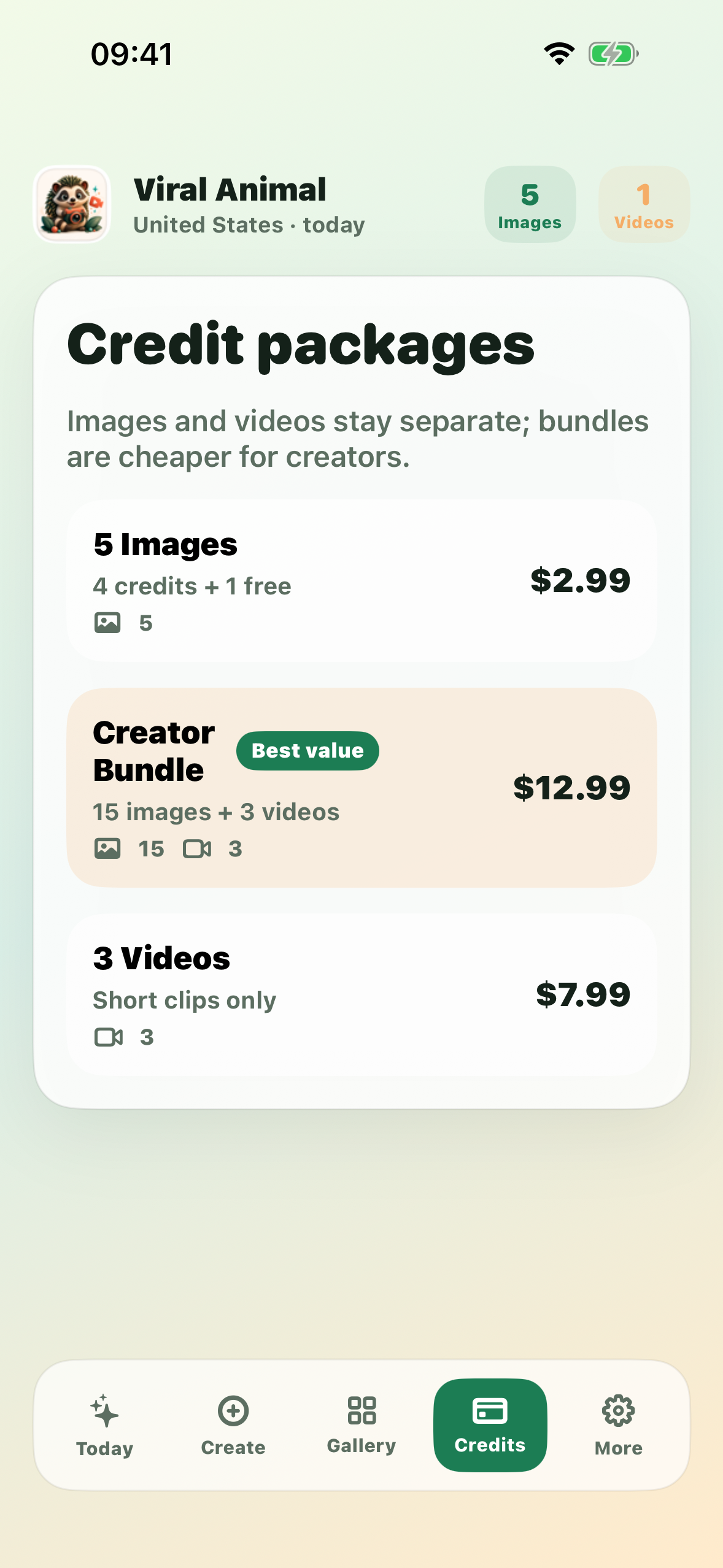Buy the 3 Videos package
The image size is (723, 1568).
pyautogui.click(x=361, y=994)
